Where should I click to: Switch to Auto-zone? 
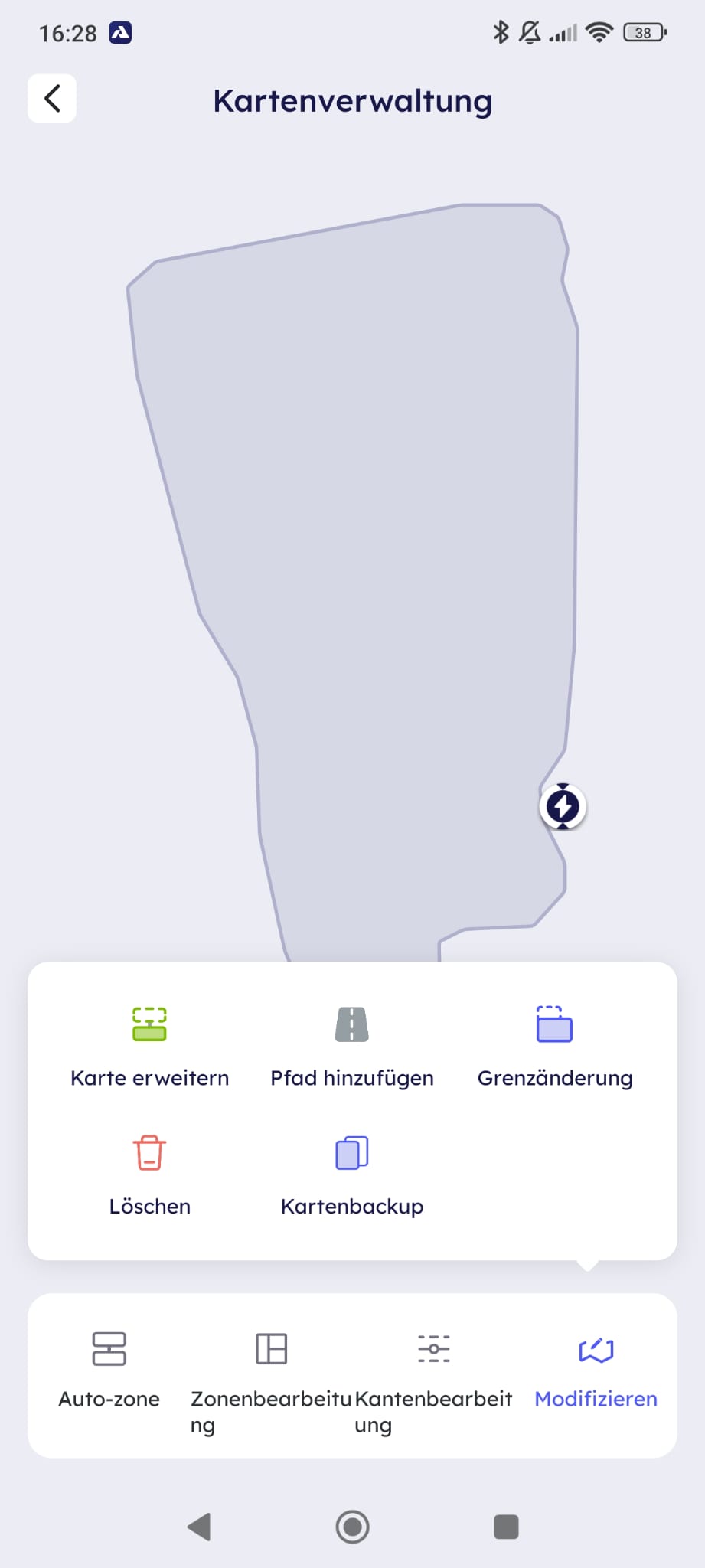pos(109,1370)
